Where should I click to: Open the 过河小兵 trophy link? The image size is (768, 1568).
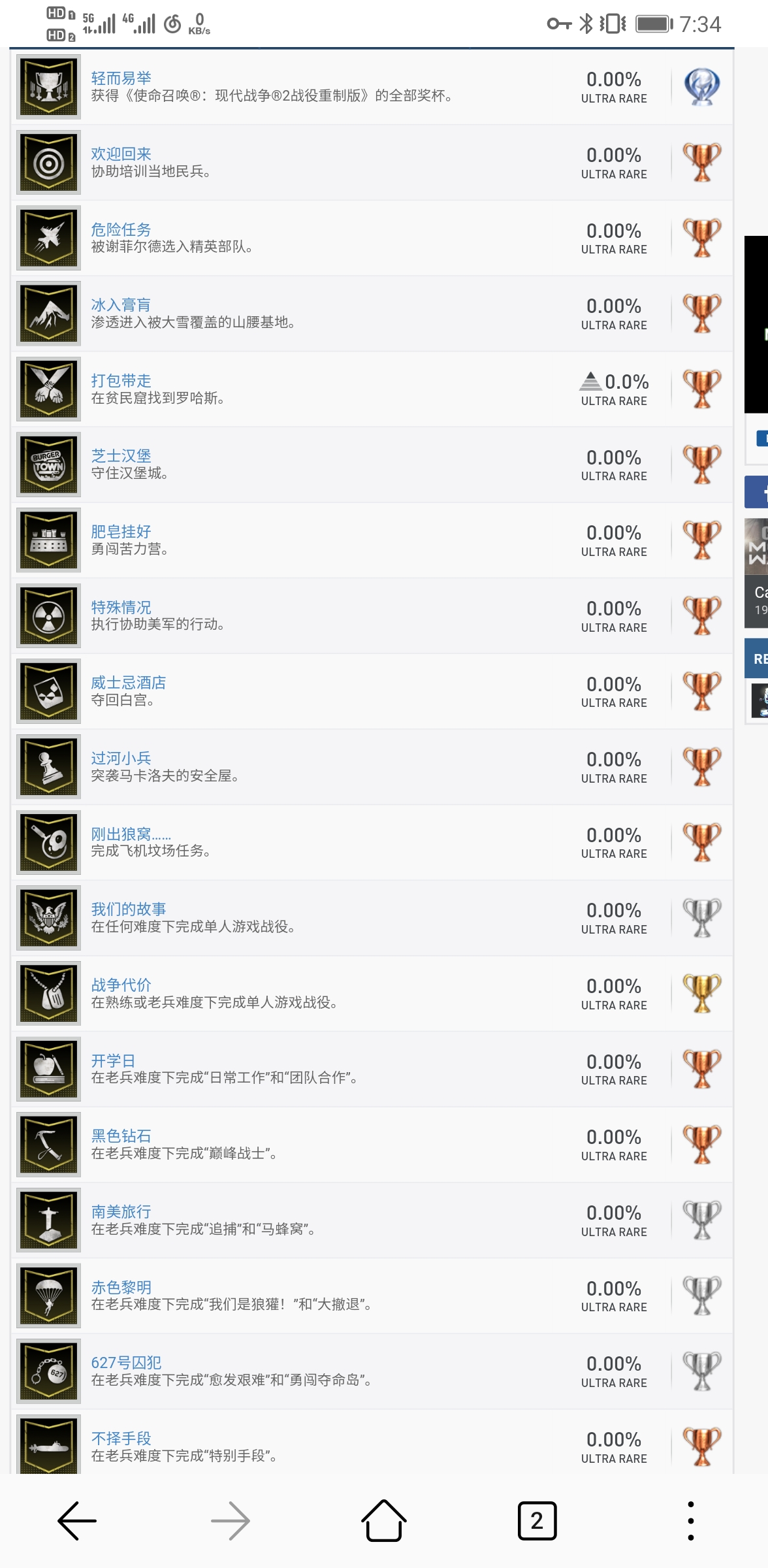tap(121, 759)
